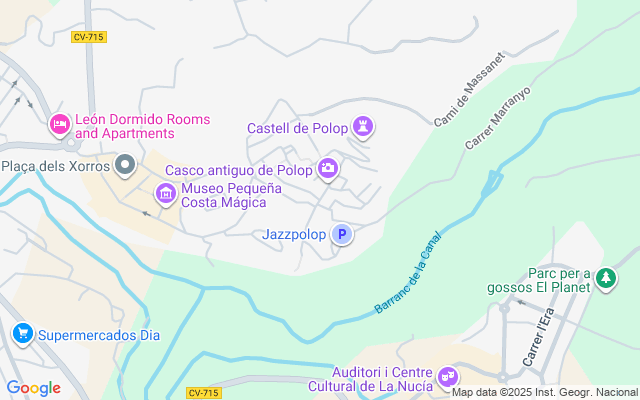The width and height of the screenshot is (640, 400).
Task: Open the Castell de Polop marker
Action: (x=364, y=128)
